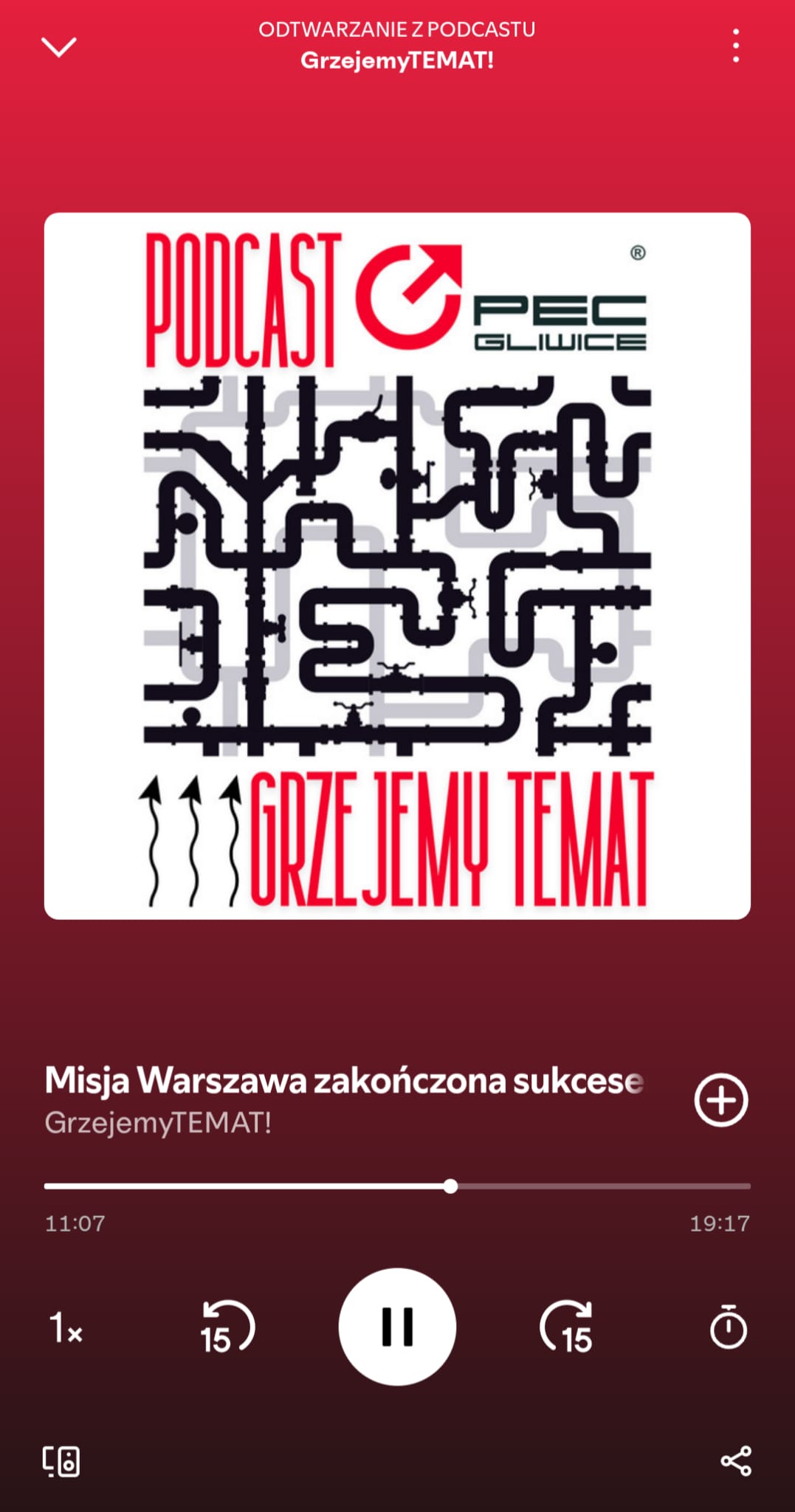Open the sleep timer
The width and height of the screenshot is (795, 1512).
tap(728, 1327)
